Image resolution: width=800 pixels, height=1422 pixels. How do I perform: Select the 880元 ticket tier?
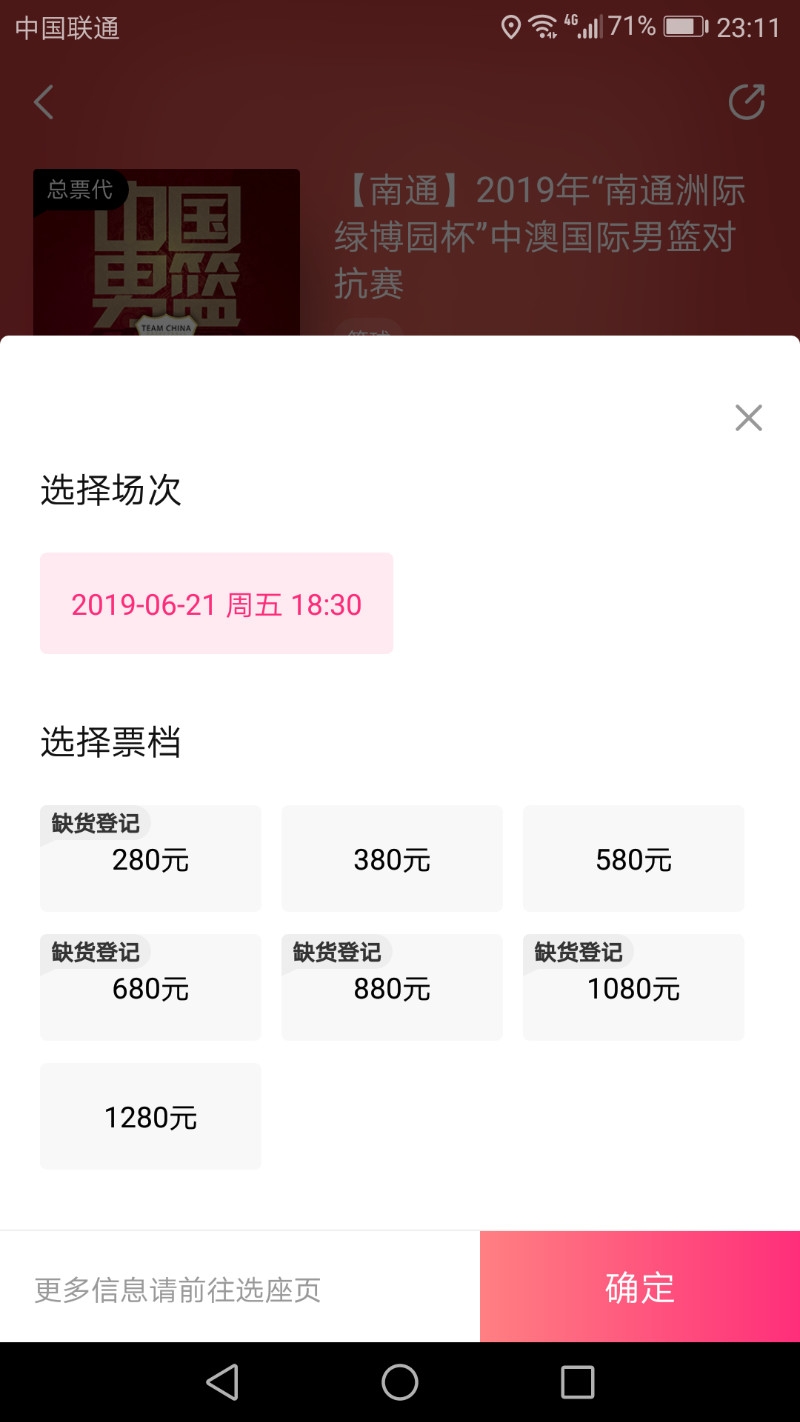(x=392, y=988)
